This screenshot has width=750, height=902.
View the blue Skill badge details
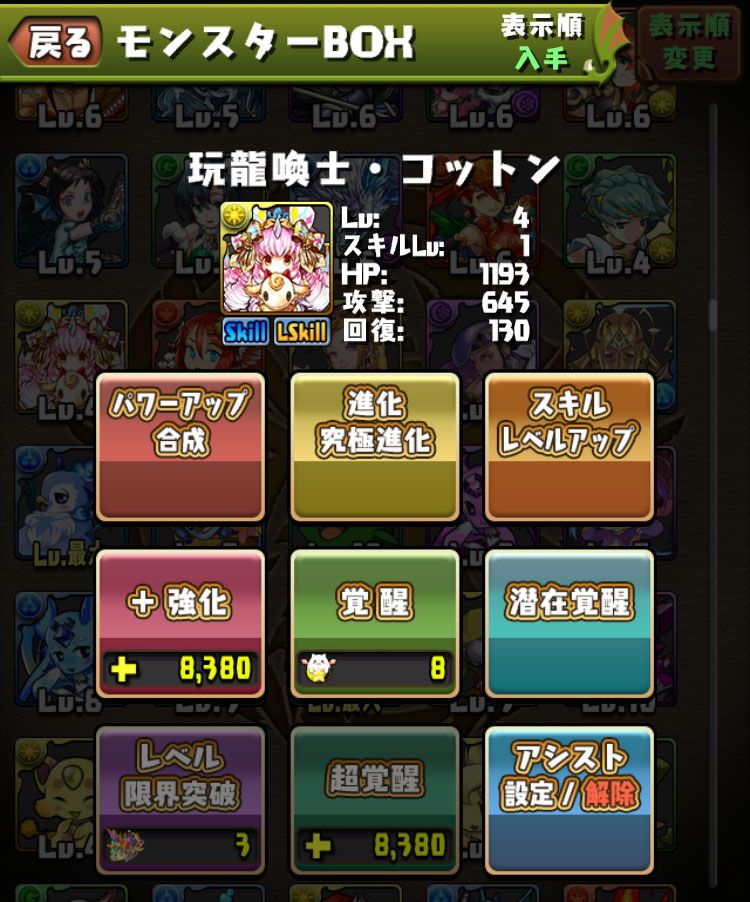tap(245, 331)
